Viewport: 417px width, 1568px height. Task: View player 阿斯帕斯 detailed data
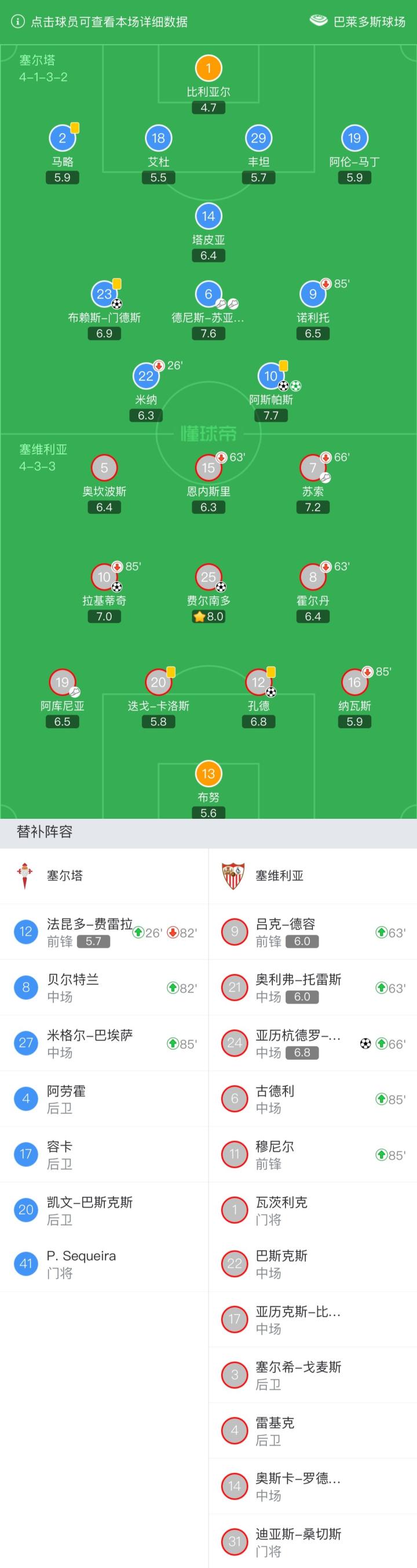270,377
